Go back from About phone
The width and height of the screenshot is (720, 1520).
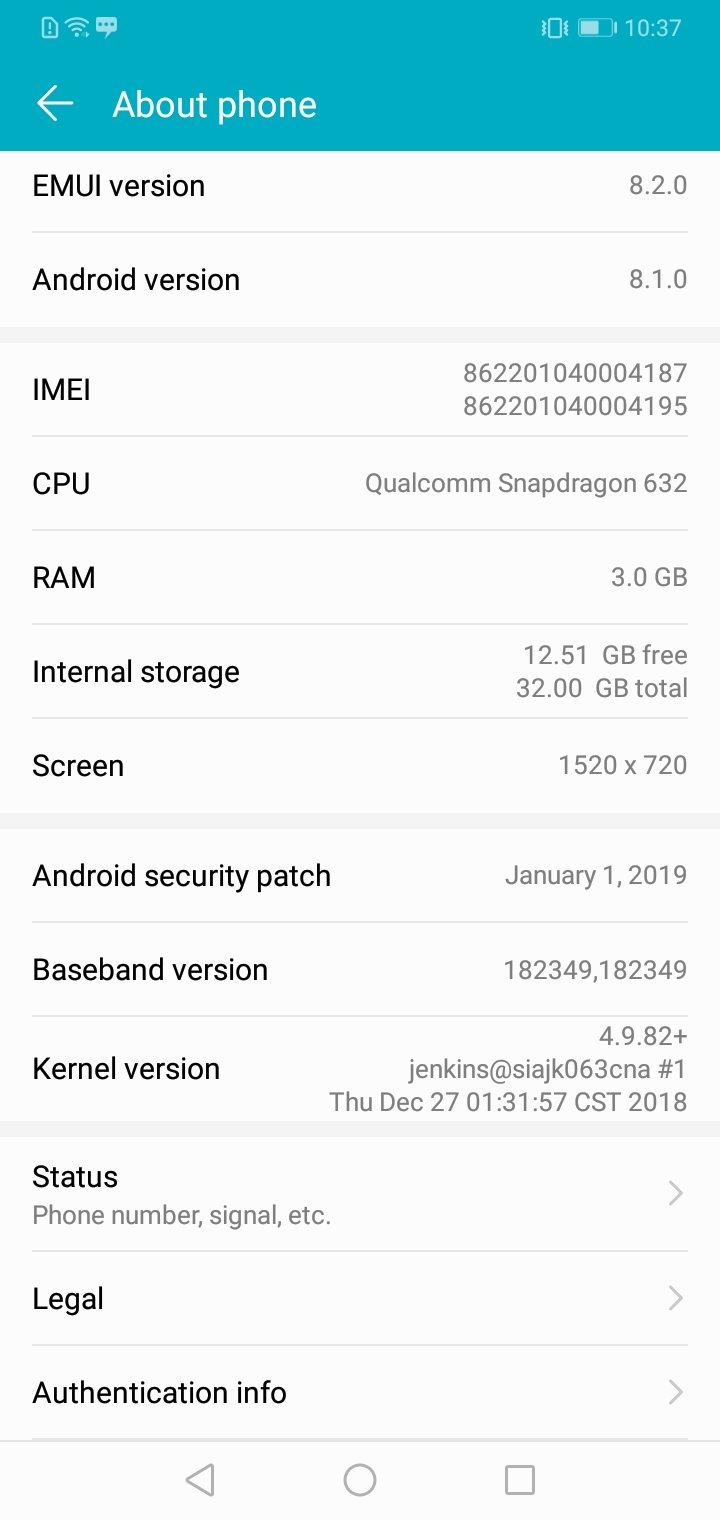(55, 104)
